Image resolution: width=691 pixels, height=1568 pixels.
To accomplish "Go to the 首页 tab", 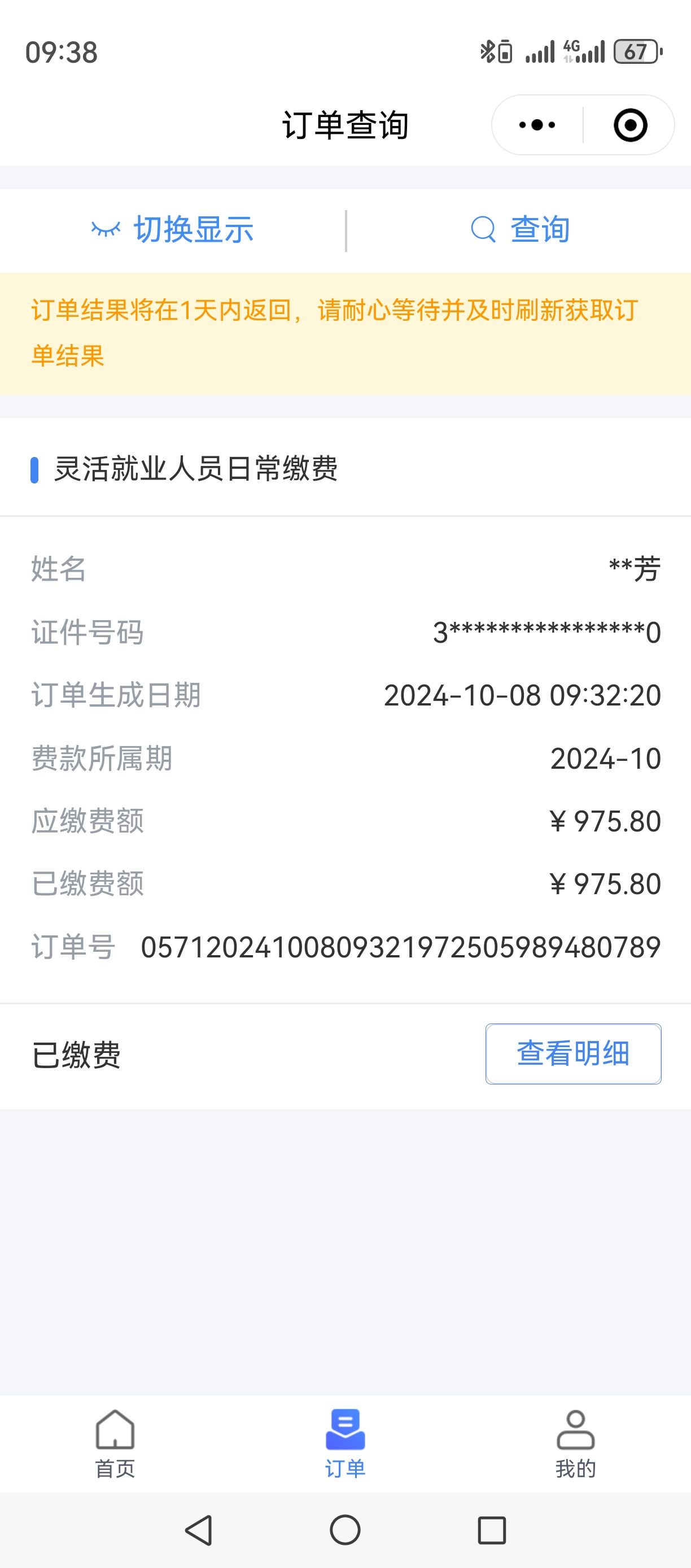I will point(115,1443).
